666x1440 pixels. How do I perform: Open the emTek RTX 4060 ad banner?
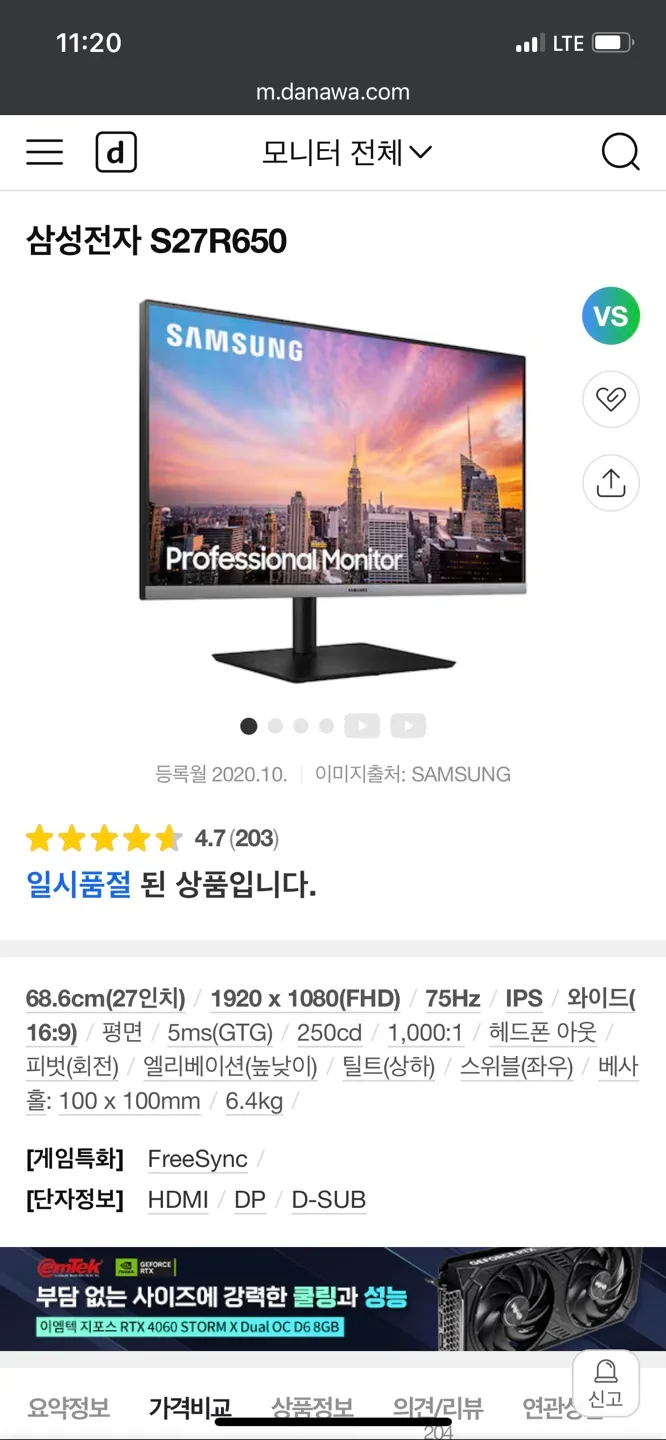pos(333,1298)
